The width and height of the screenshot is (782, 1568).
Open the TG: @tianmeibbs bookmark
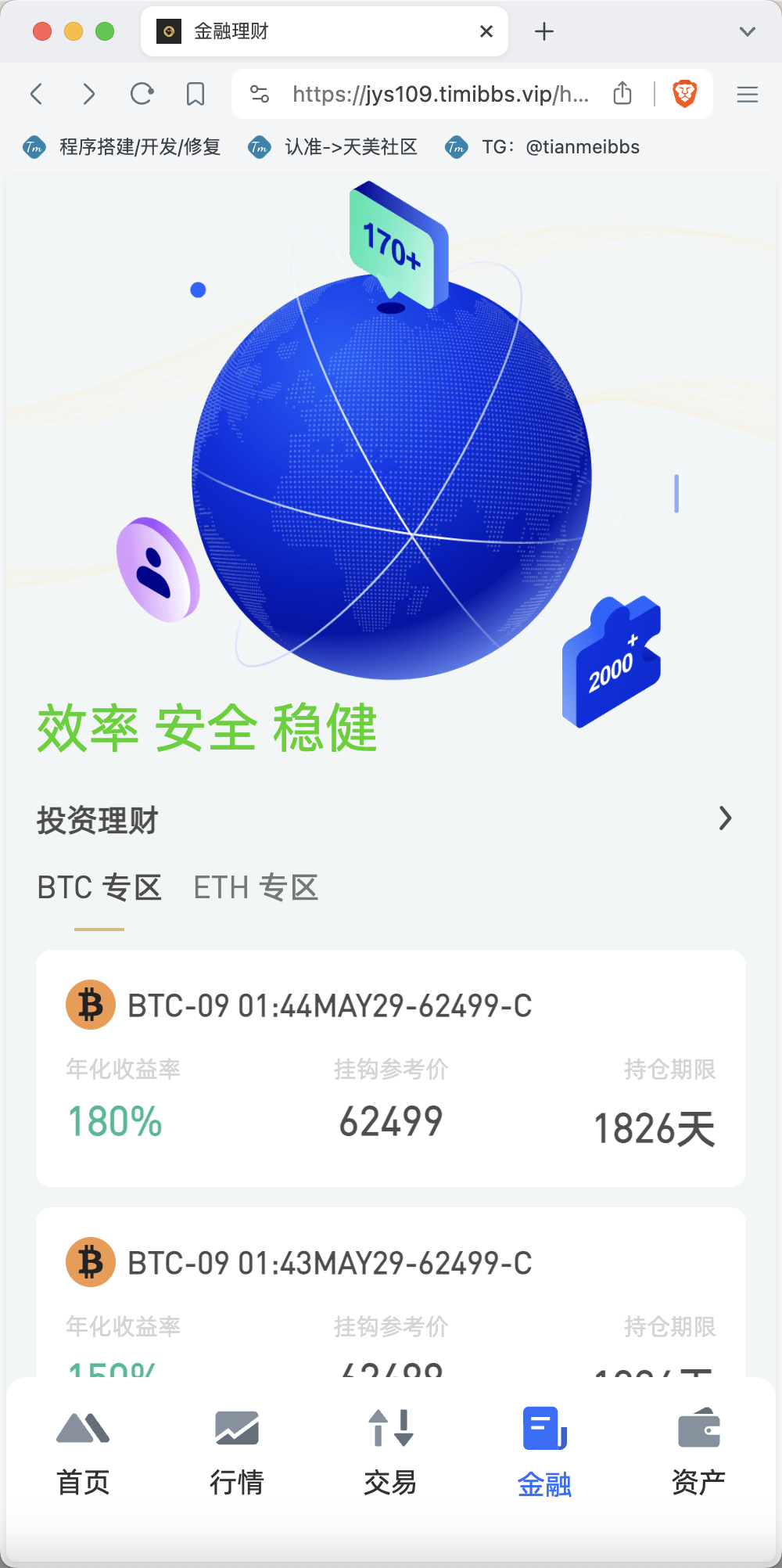[x=543, y=147]
